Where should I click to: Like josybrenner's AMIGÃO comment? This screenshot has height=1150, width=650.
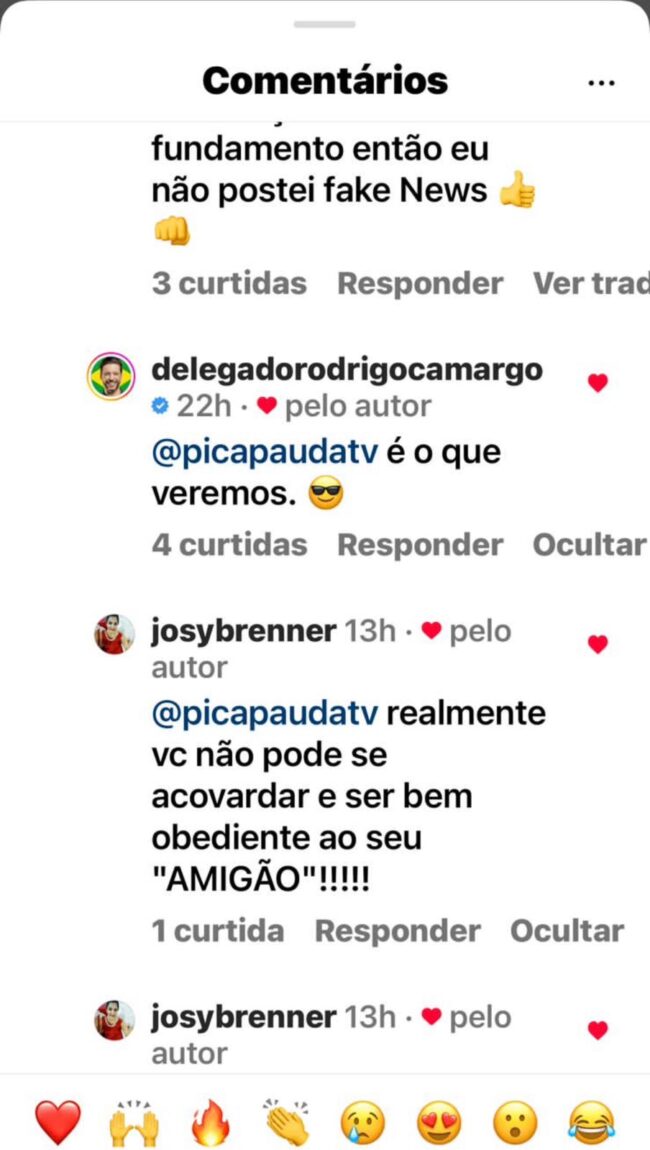597,644
